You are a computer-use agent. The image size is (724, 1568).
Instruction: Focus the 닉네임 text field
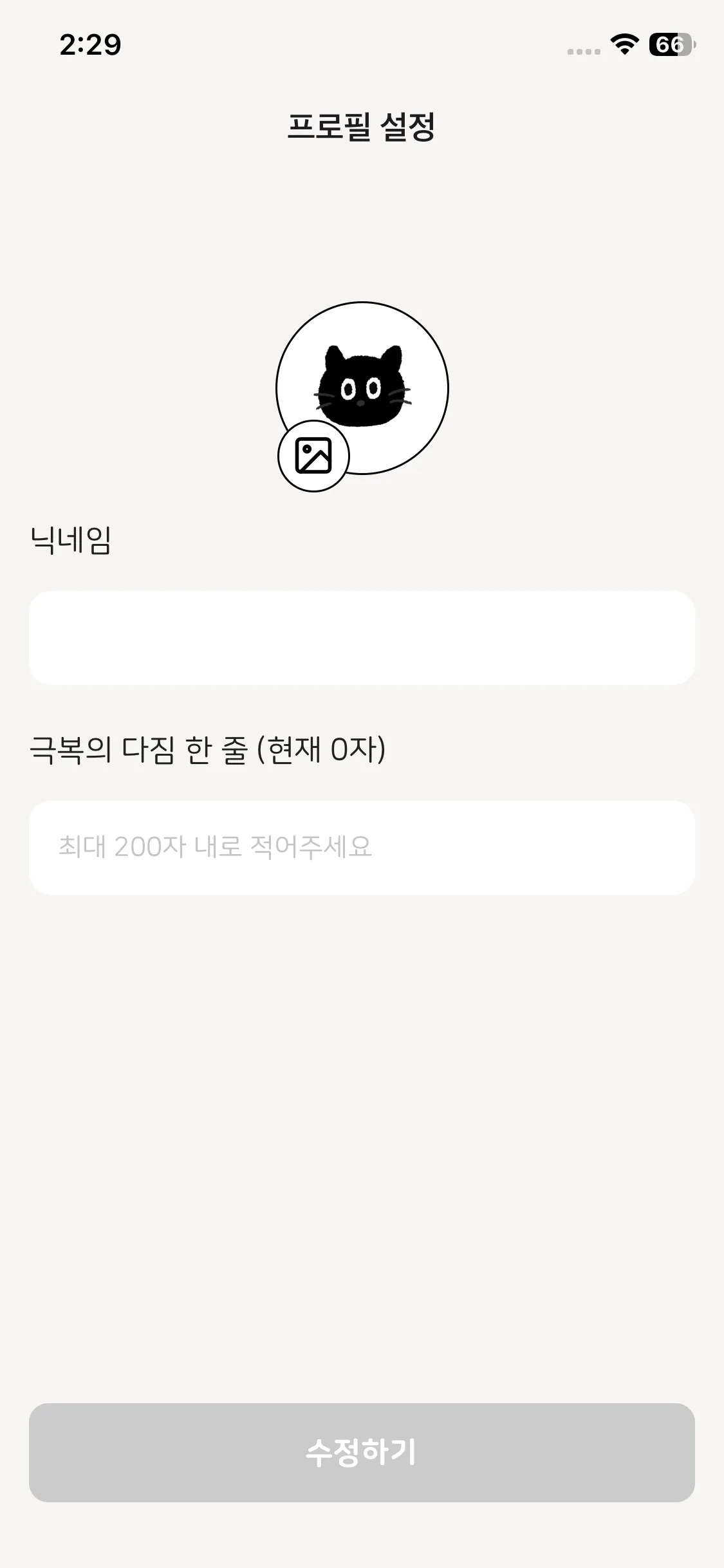pos(362,637)
